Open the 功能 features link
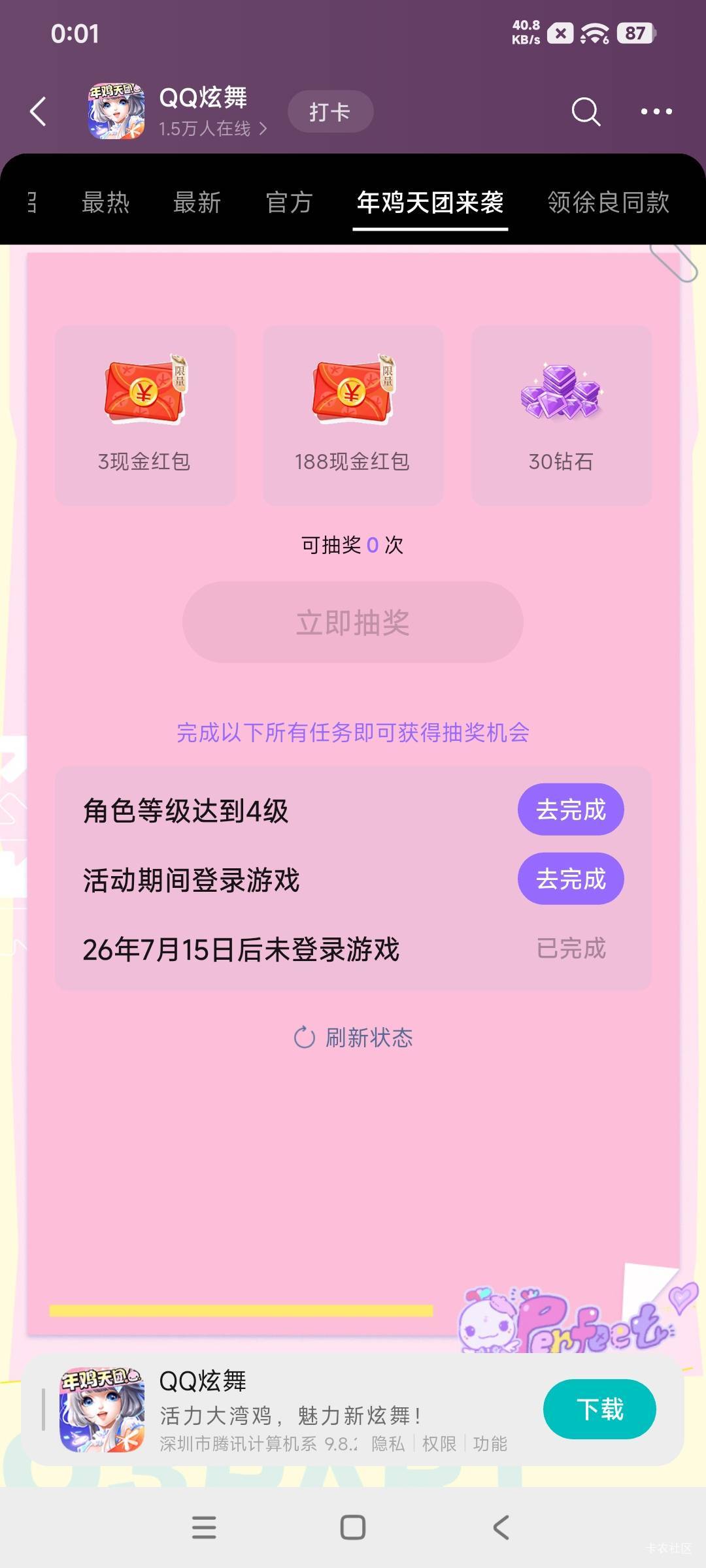Viewport: 706px width, 1568px height. 490,1444
